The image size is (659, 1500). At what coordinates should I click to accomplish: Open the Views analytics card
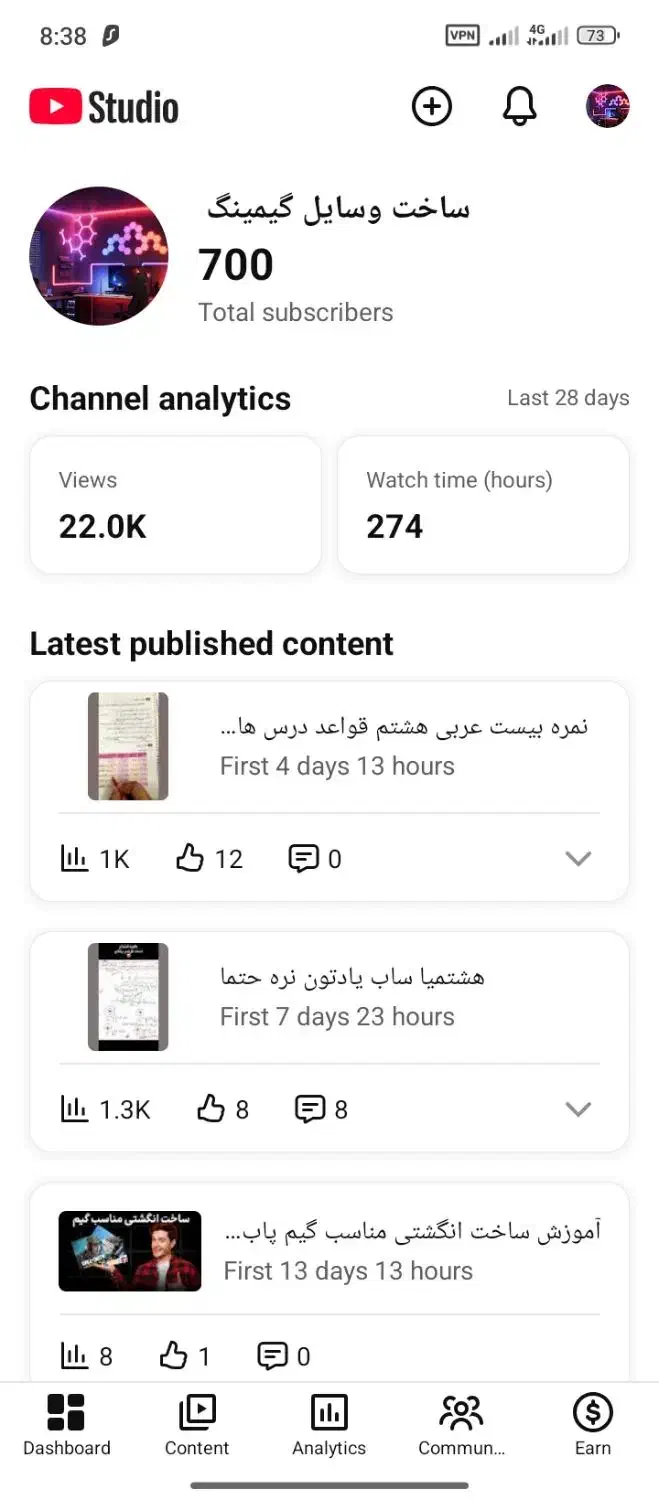(x=176, y=505)
